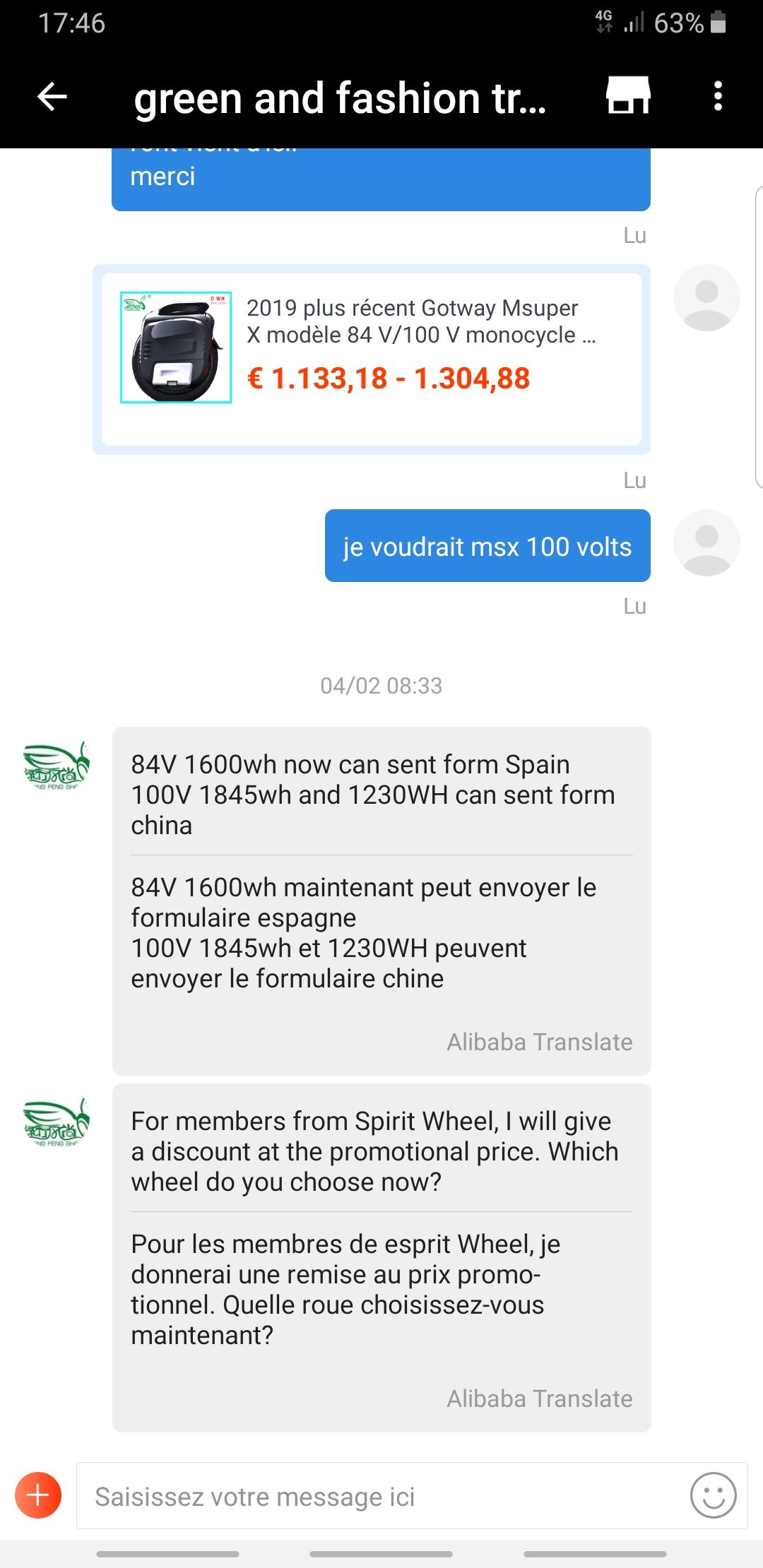Go back using the arrow icon
The height and width of the screenshot is (1568, 763).
click(x=52, y=97)
